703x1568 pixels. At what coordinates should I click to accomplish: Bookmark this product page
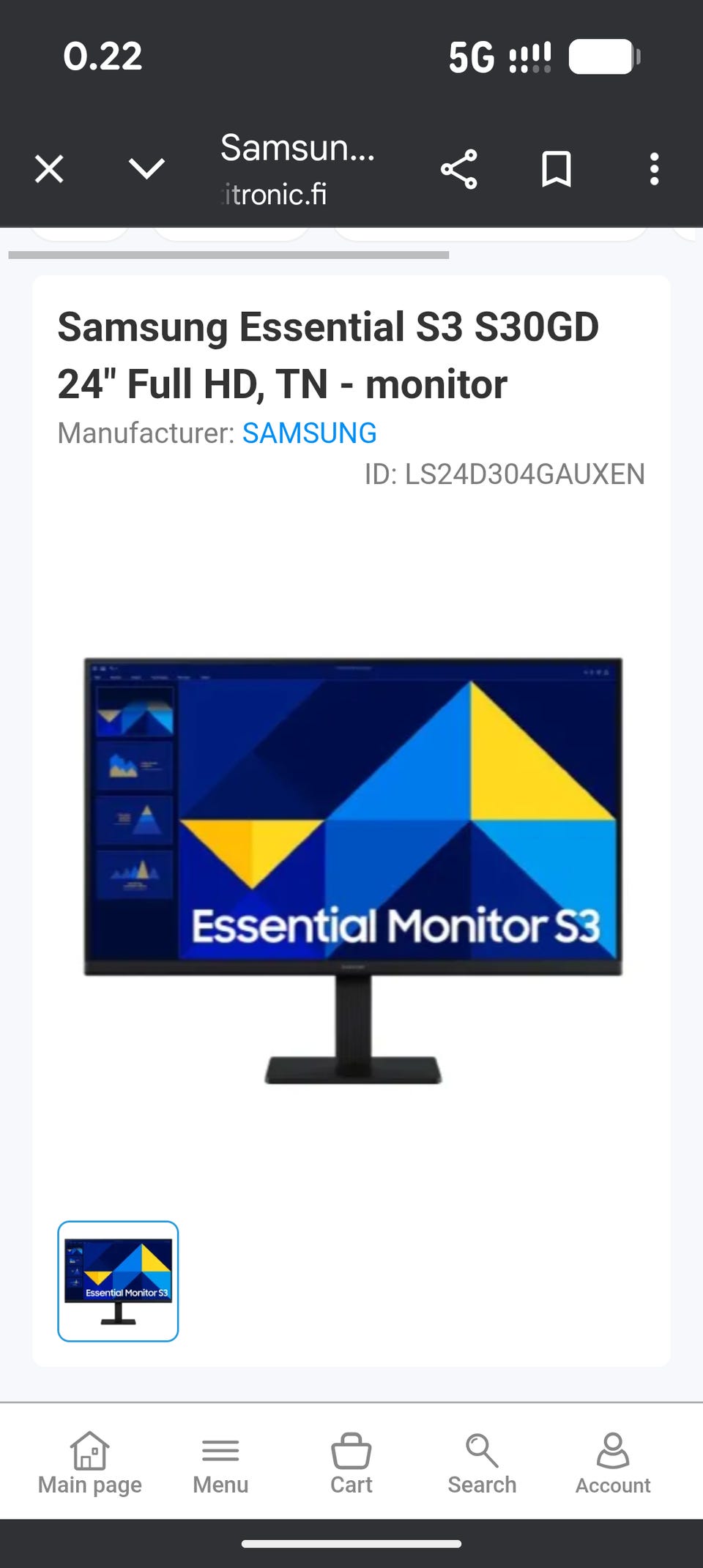(557, 169)
